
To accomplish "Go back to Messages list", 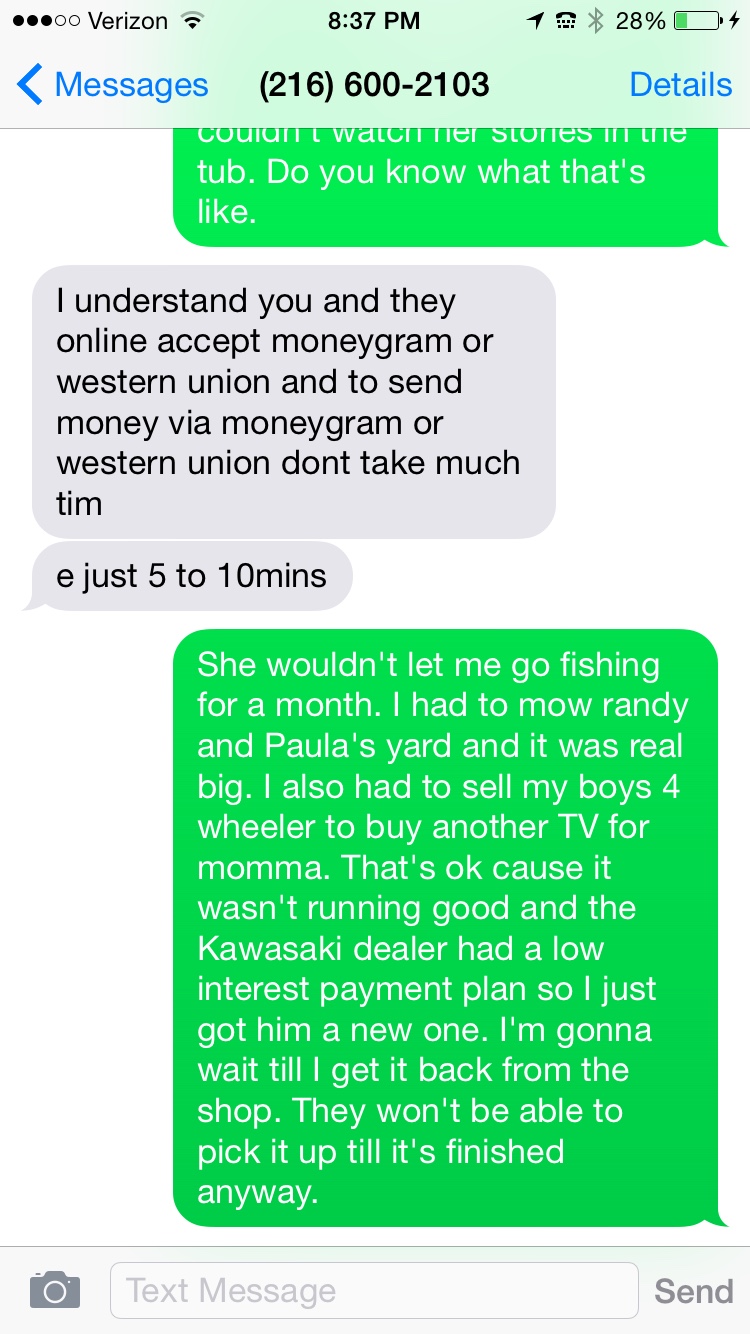I will [112, 85].
